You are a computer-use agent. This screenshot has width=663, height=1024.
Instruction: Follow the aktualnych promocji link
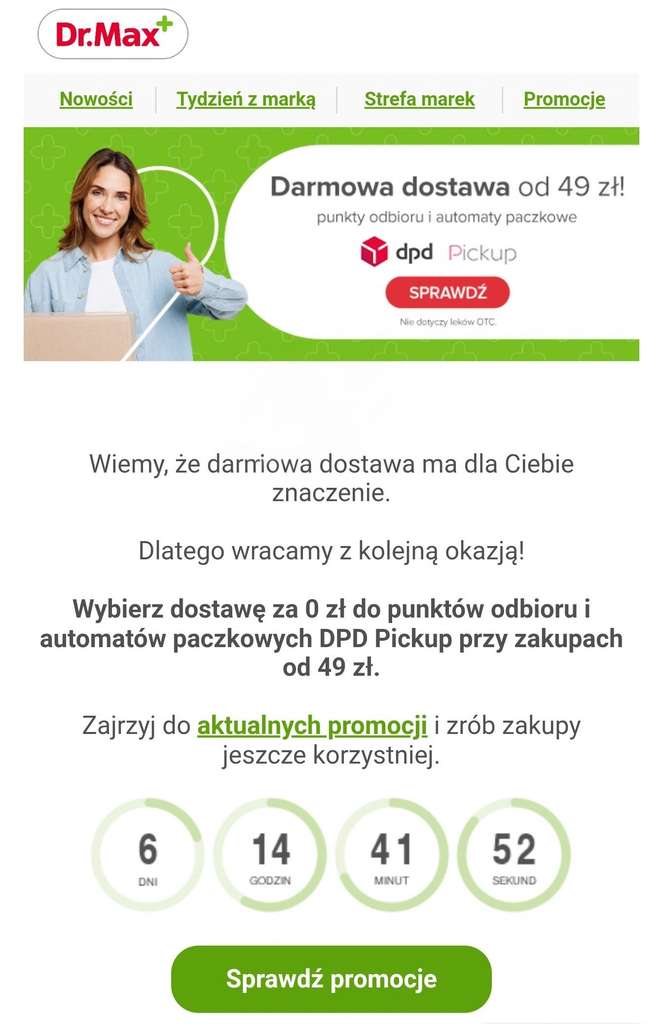(x=312, y=726)
